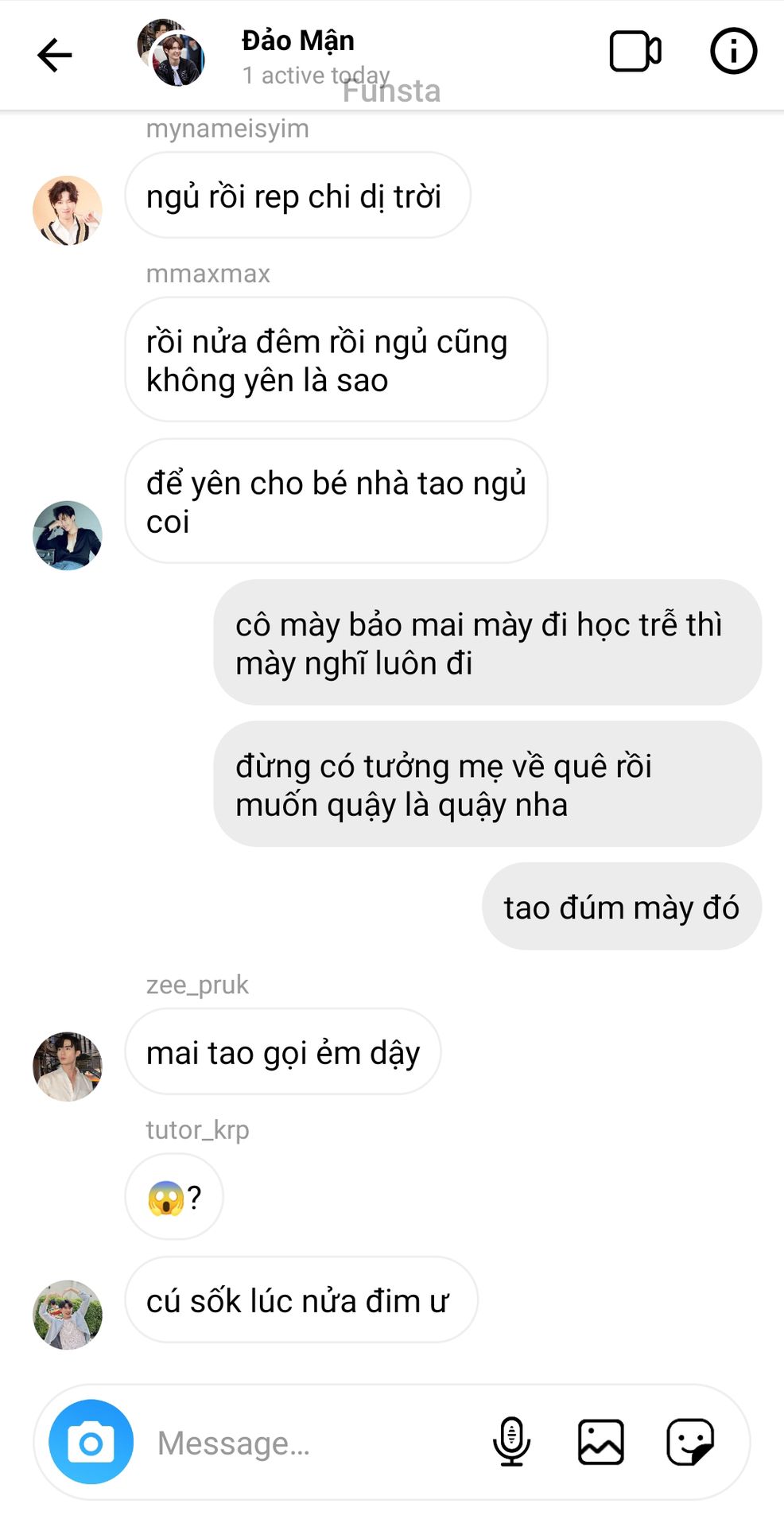View mmaxmax's profile picture
This screenshot has height=1527, width=784.
68,535
